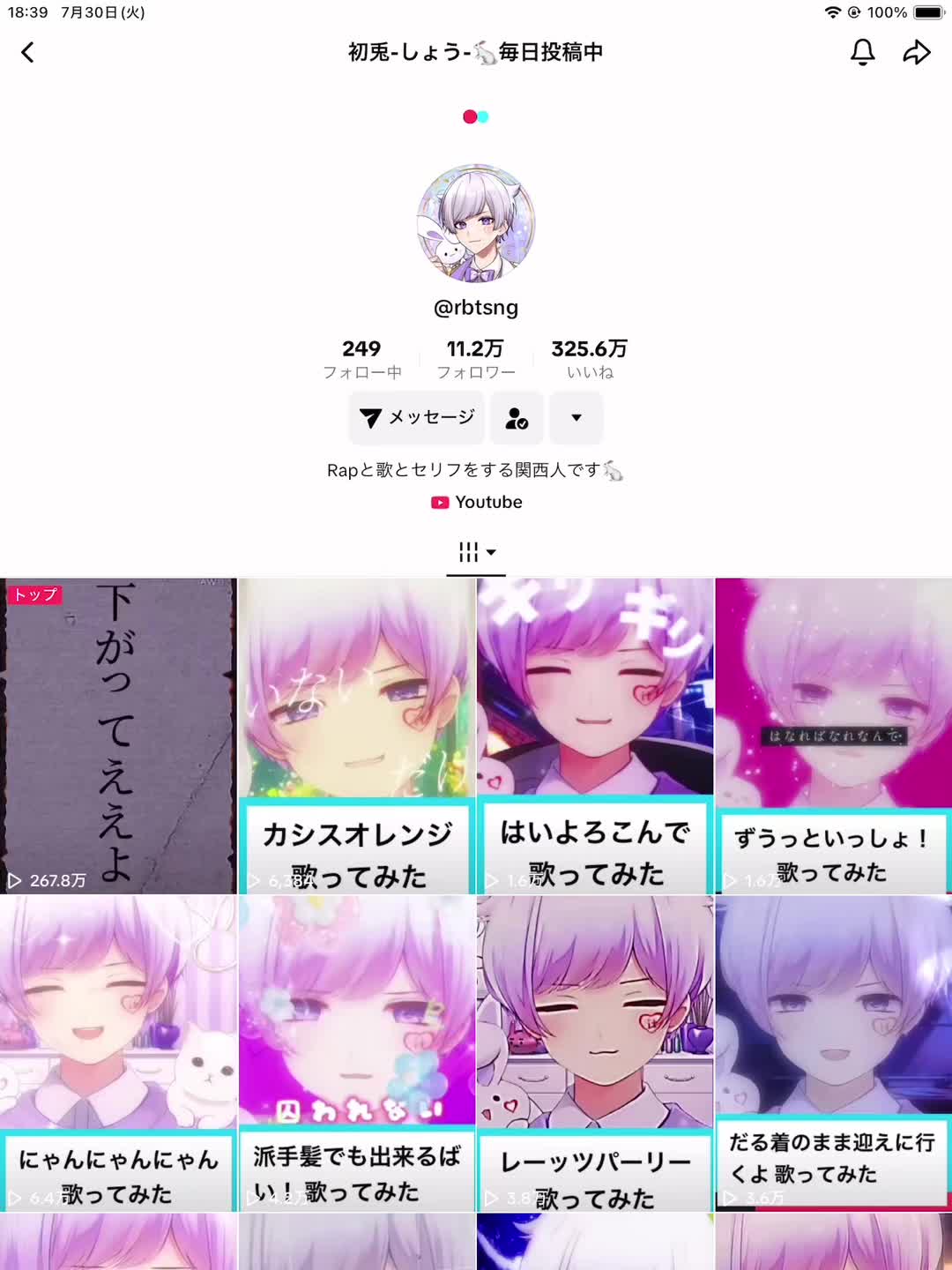View the 11.2万 followers list
The height and width of the screenshot is (1270, 952).
(476, 359)
